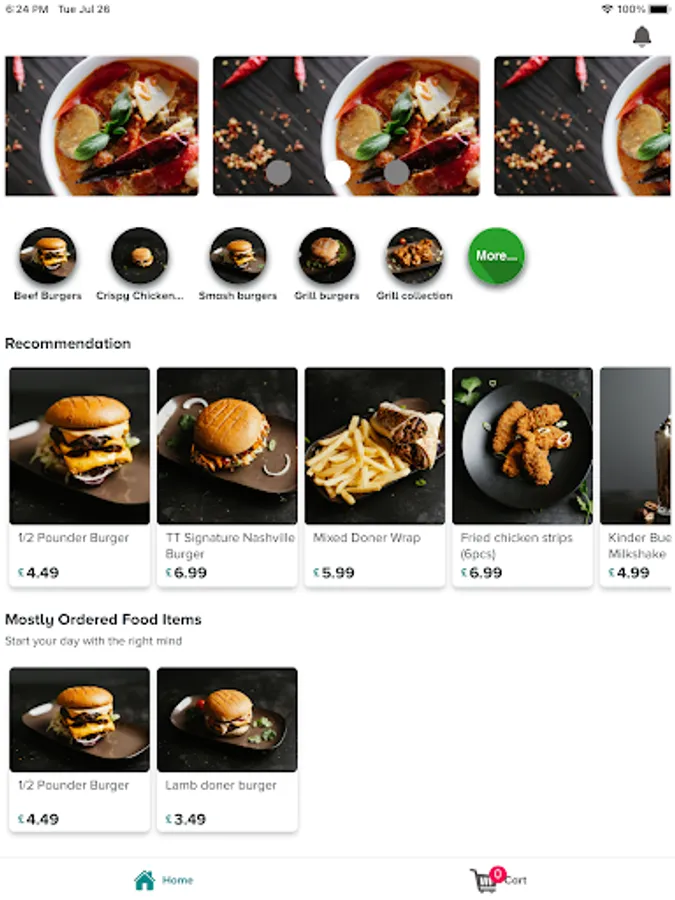Open mostly ordered 1/2 Pounder Burger

tap(80, 748)
